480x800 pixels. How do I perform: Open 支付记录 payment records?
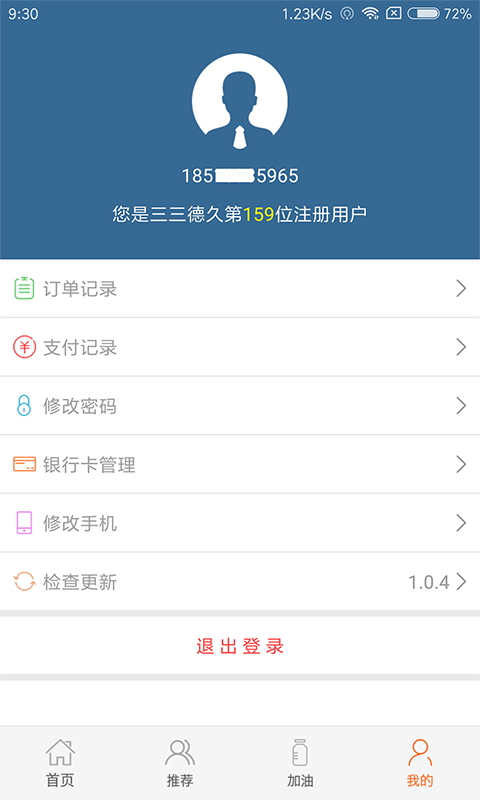[x=240, y=347]
